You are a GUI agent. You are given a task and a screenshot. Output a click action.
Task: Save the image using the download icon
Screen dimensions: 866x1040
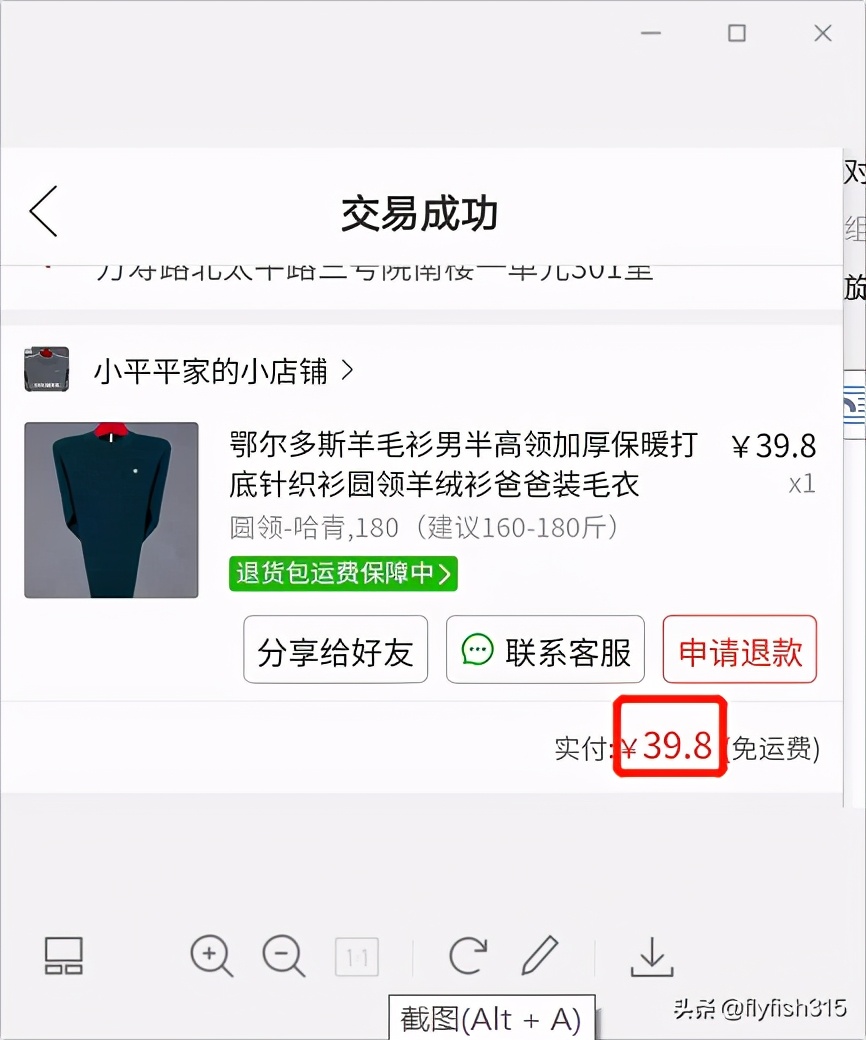tap(651, 956)
